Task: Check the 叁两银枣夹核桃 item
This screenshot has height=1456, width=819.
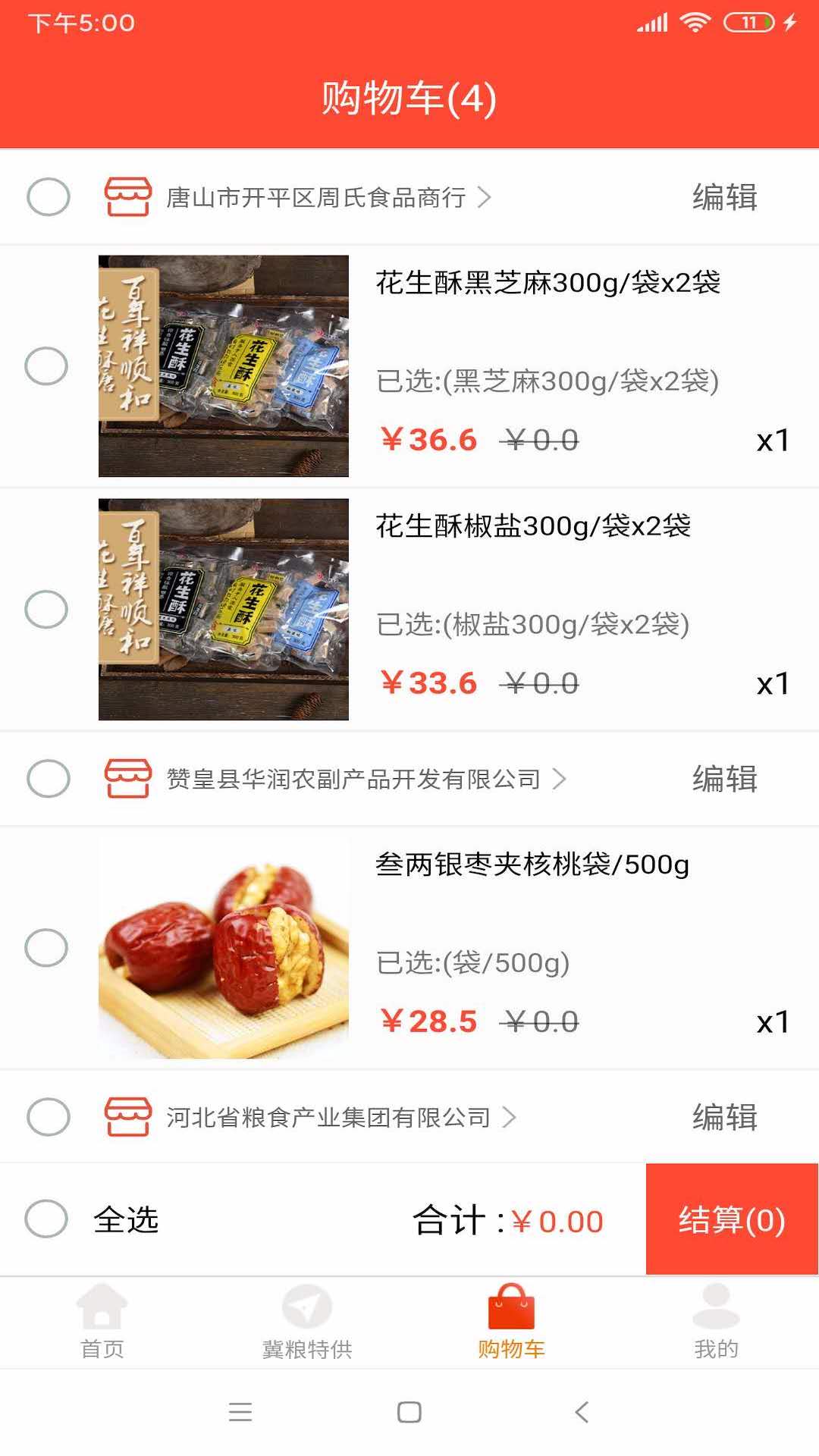Action: 46,948
